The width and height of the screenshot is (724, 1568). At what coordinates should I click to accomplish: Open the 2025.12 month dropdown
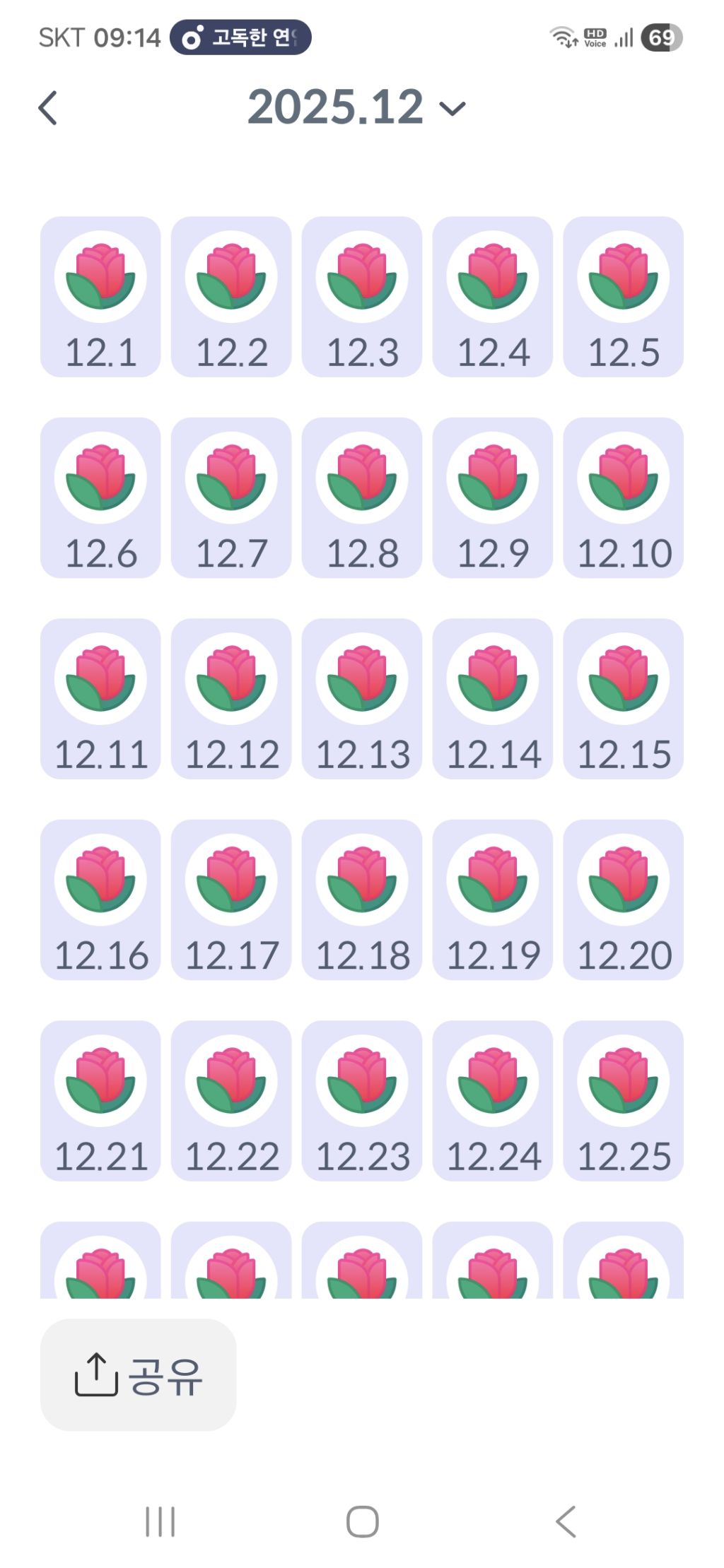[356, 107]
